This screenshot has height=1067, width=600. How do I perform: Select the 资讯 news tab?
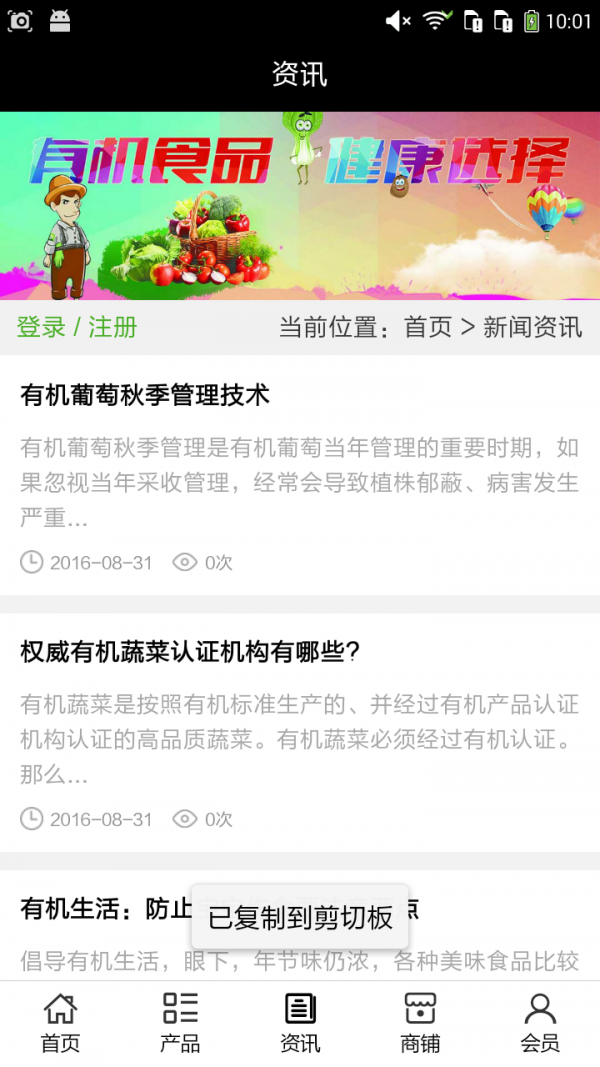[x=300, y=1023]
